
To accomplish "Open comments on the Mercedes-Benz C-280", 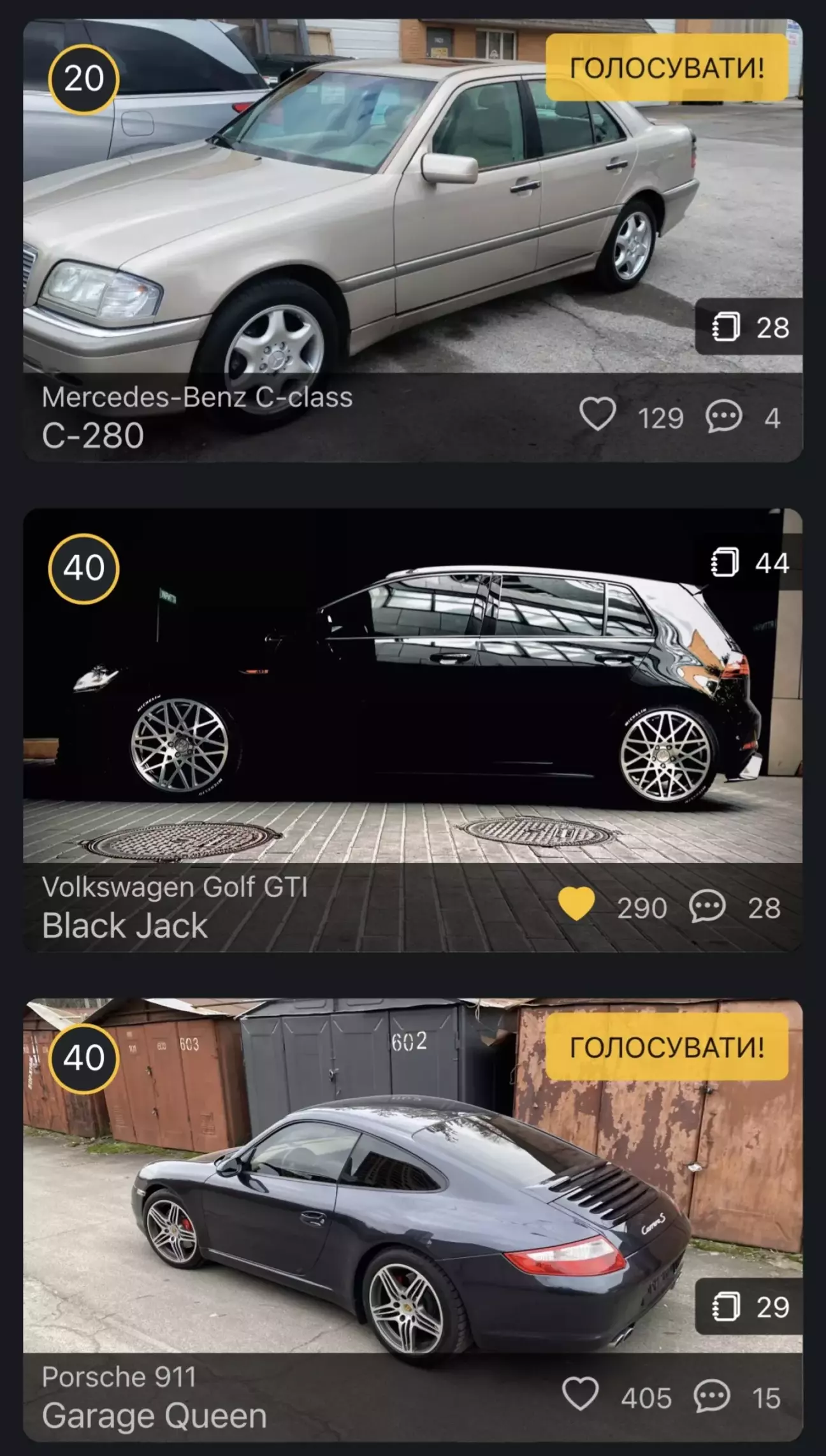I will 724,417.
